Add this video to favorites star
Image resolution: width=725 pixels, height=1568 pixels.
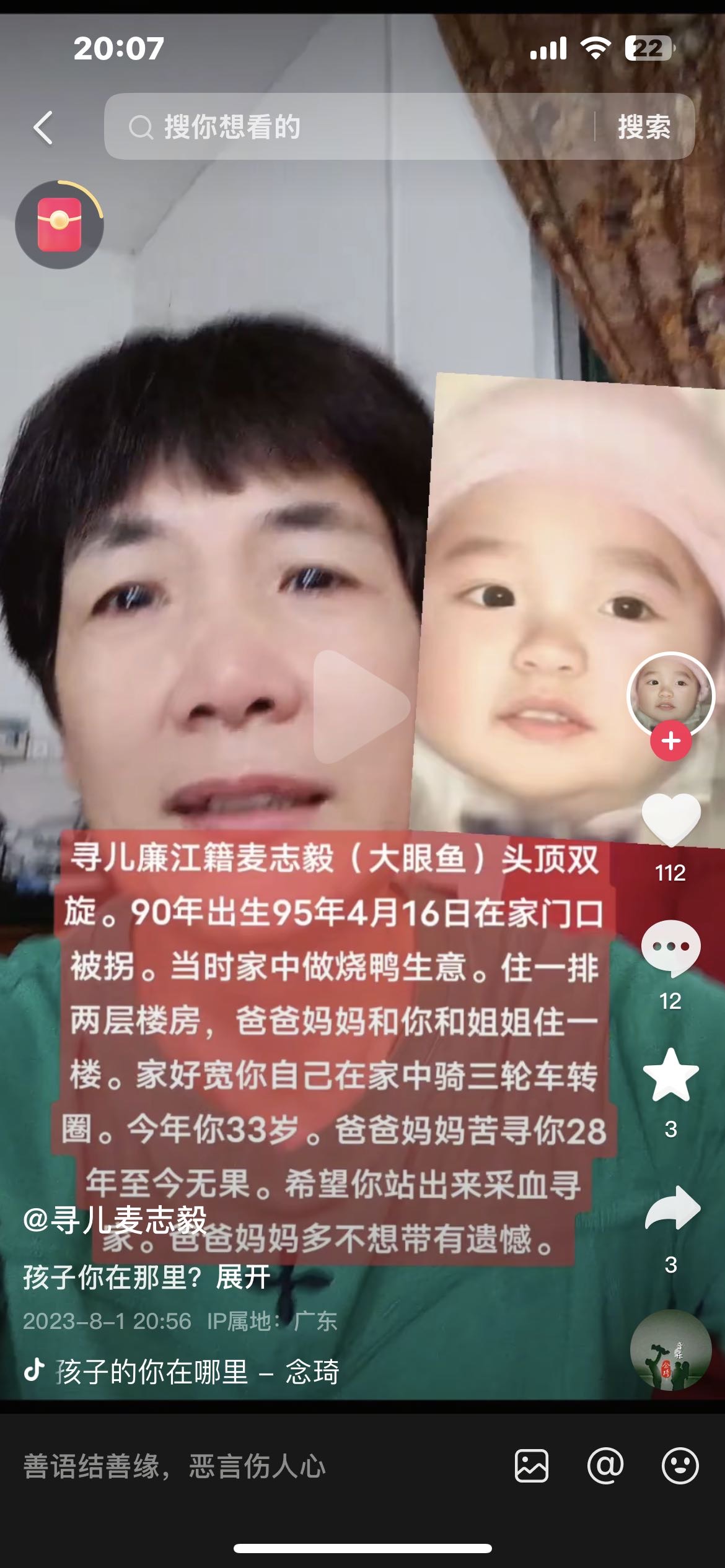coord(670,1076)
